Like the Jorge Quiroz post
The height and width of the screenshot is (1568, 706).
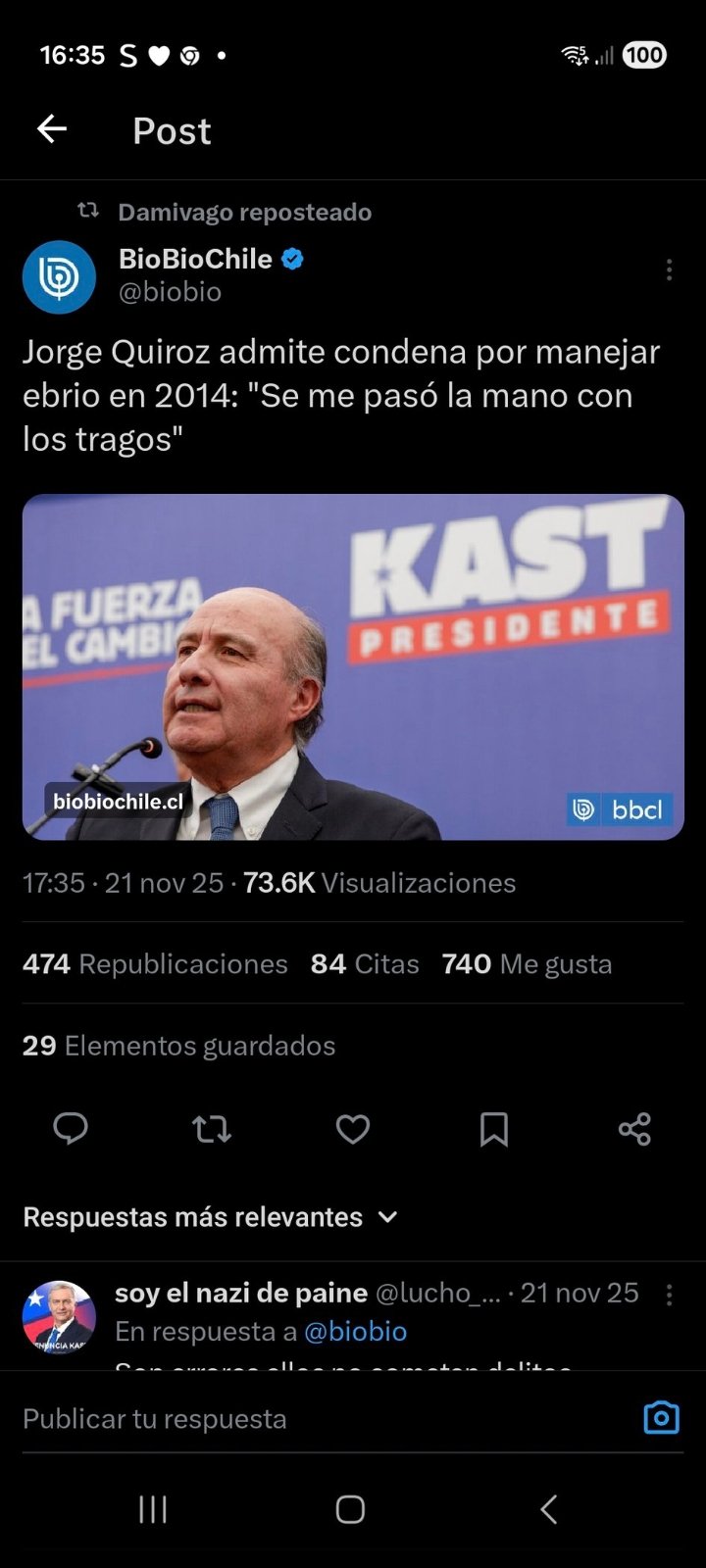(353, 1129)
